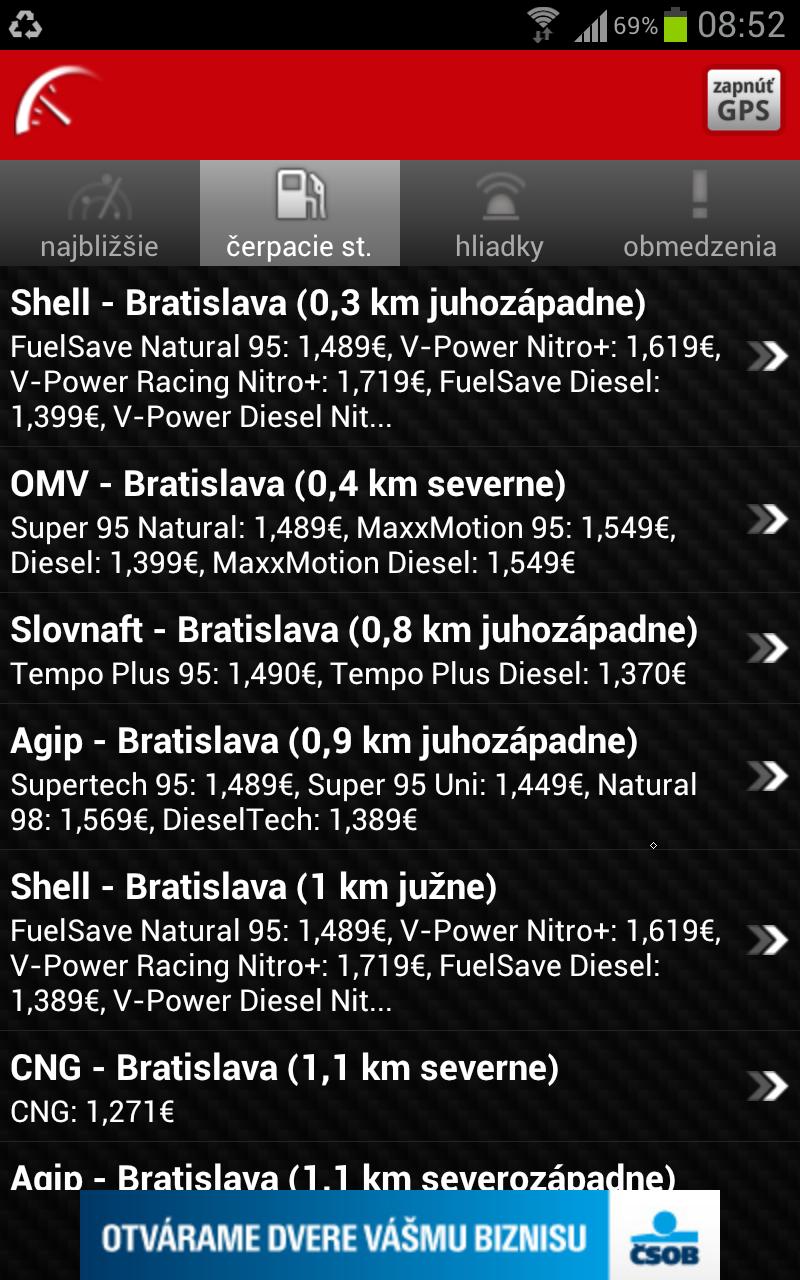
Task: Select the čerpacie st. tab
Action: pos(300,214)
